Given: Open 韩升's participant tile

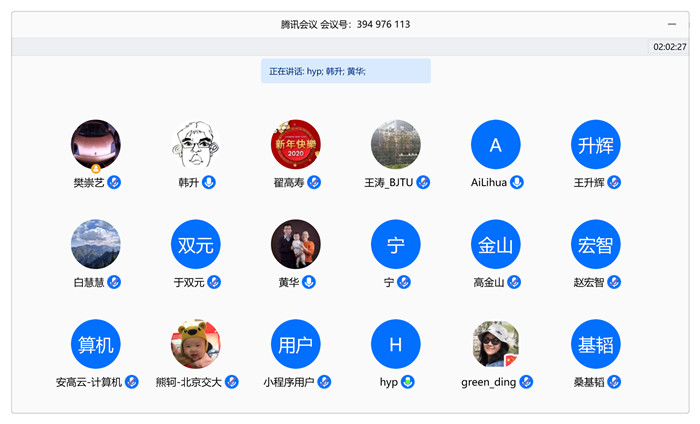Looking at the screenshot, I should point(196,145).
